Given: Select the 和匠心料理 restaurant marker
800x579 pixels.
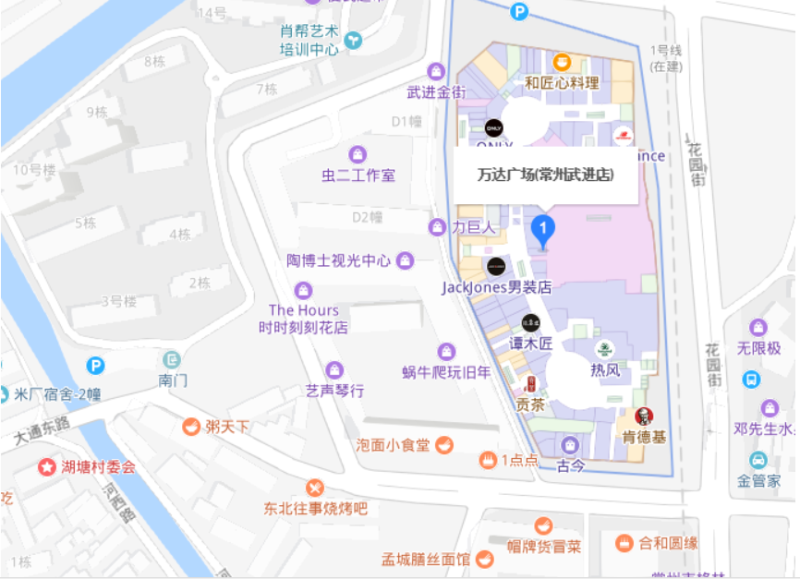Looking at the screenshot, I should pyautogui.click(x=562, y=62).
